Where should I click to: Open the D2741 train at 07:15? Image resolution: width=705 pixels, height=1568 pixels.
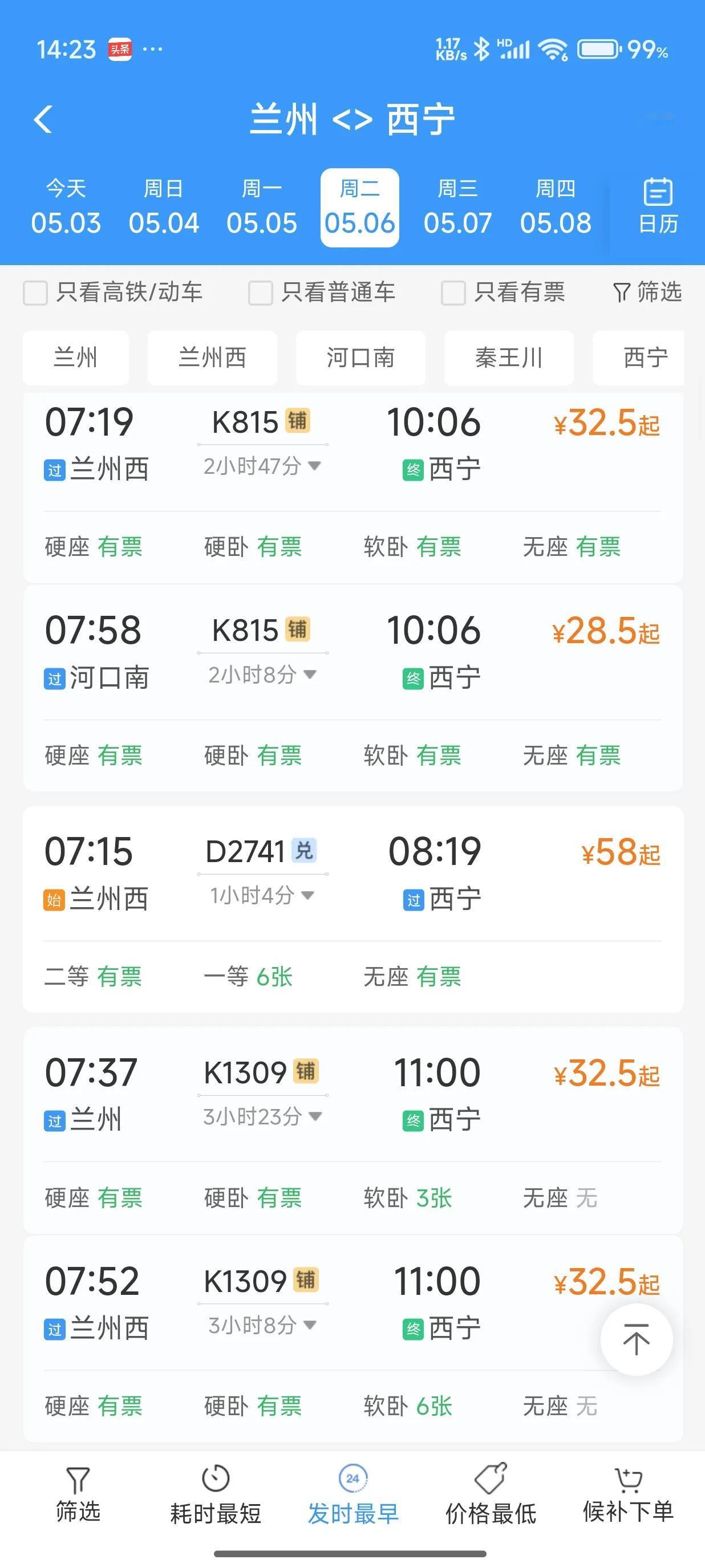point(353,909)
